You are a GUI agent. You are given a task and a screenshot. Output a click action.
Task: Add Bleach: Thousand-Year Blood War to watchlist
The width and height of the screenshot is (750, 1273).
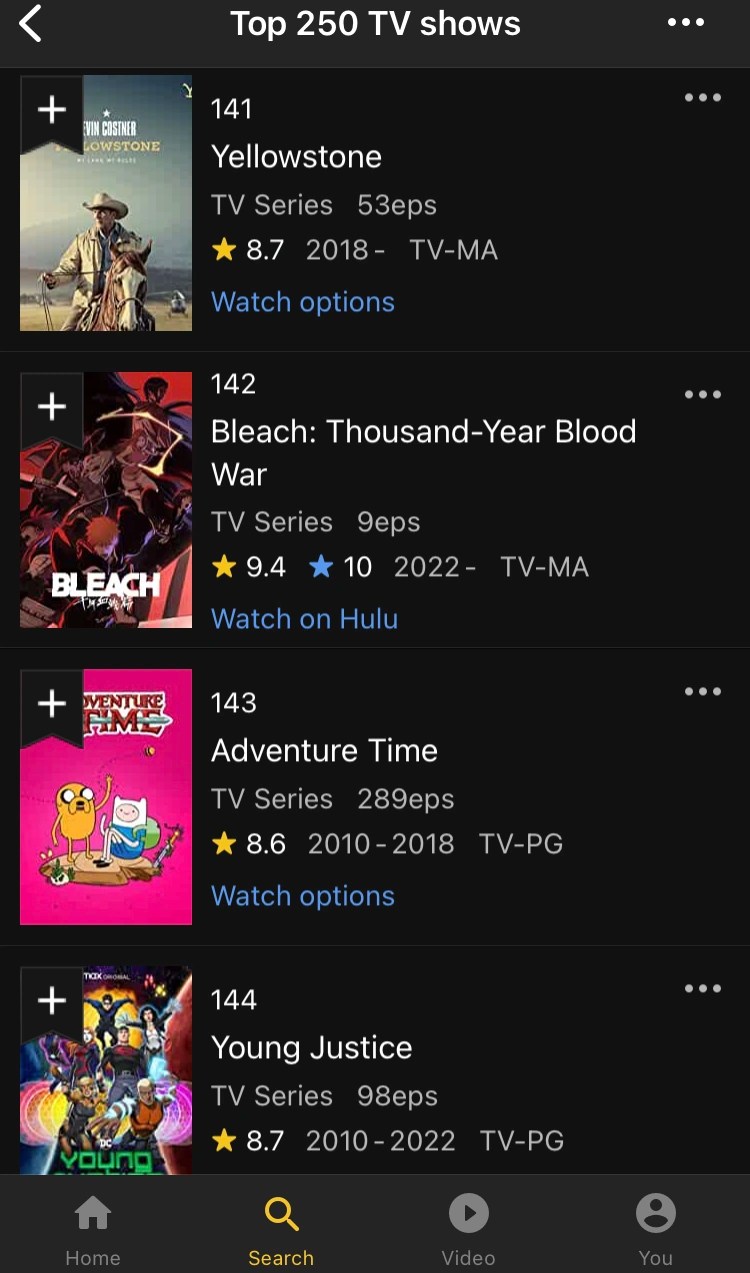click(51, 406)
